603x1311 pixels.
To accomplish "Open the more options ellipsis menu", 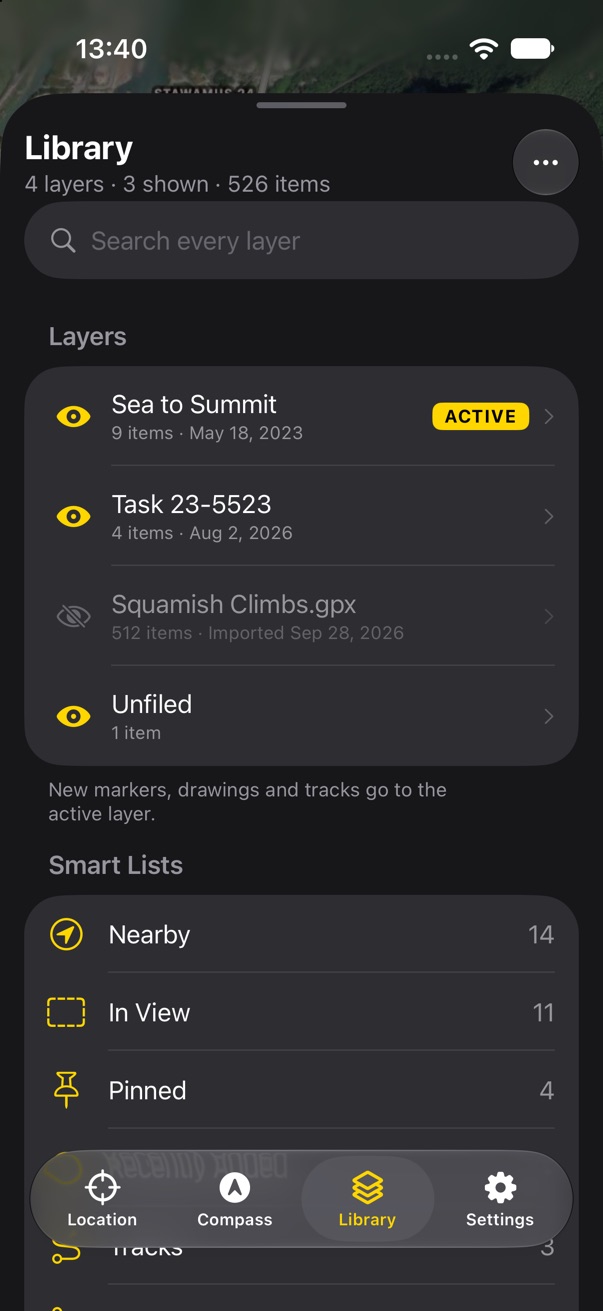I will (545, 162).
